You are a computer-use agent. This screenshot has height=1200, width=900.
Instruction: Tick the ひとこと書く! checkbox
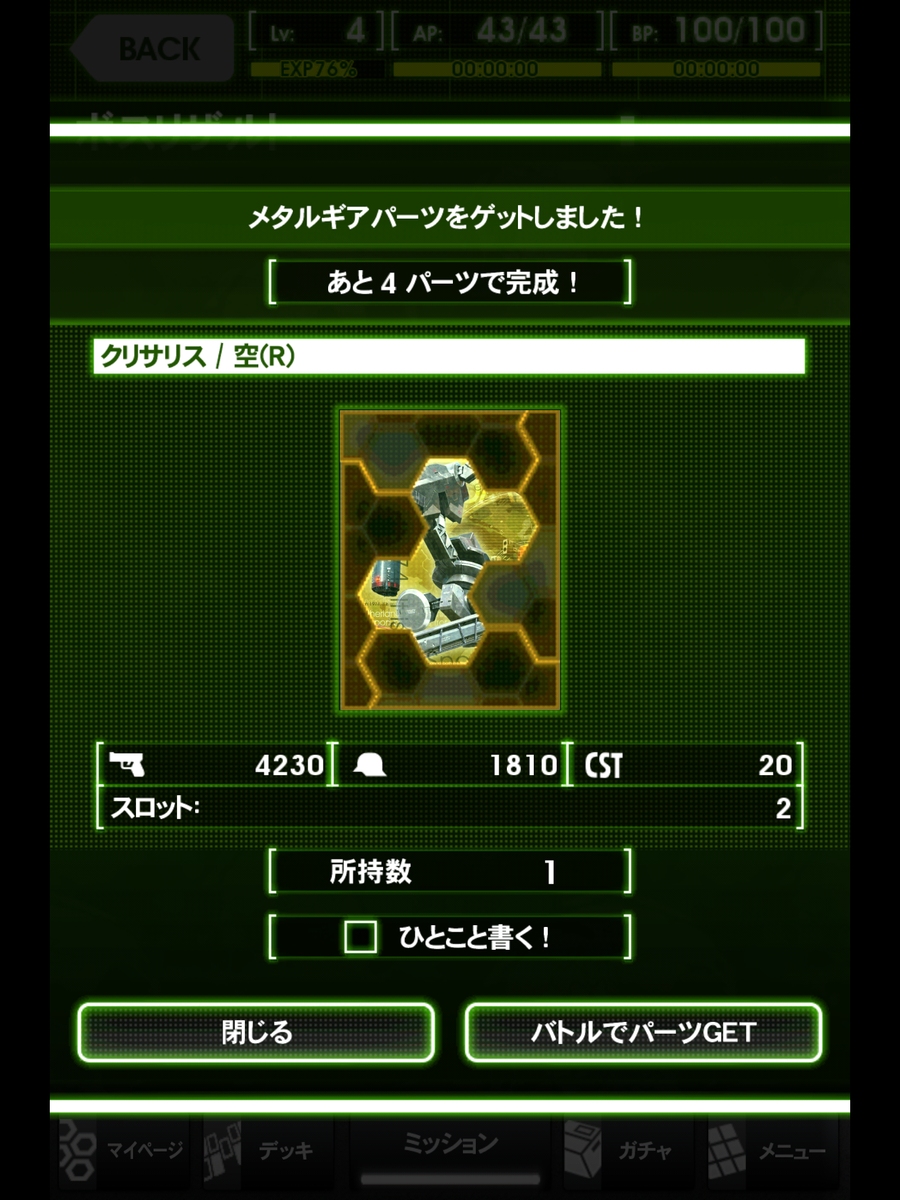coord(360,937)
